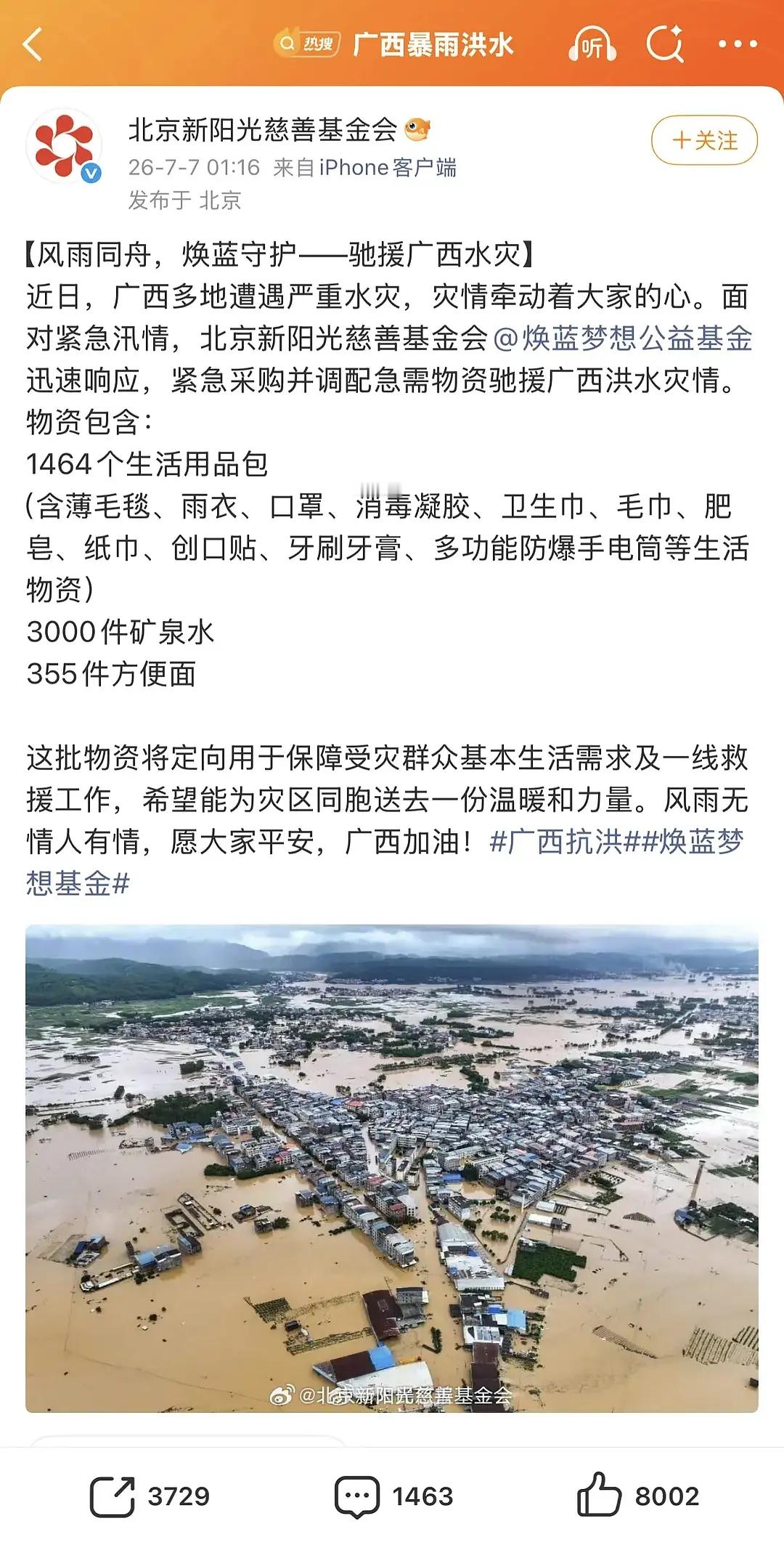784x1550 pixels.
Task: Open the three-dot overflow menu
Action: 737,44
